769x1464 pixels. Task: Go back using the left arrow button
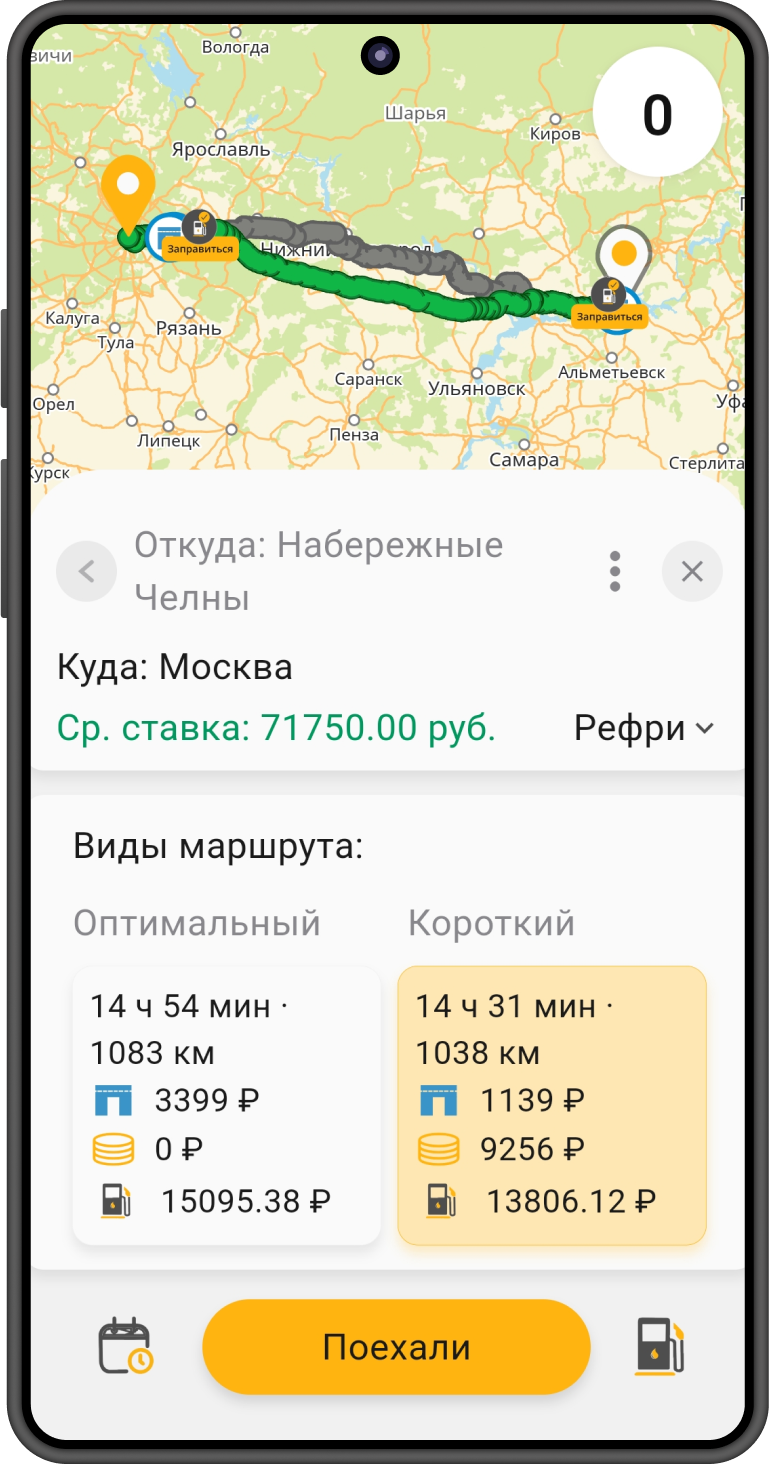click(86, 572)
